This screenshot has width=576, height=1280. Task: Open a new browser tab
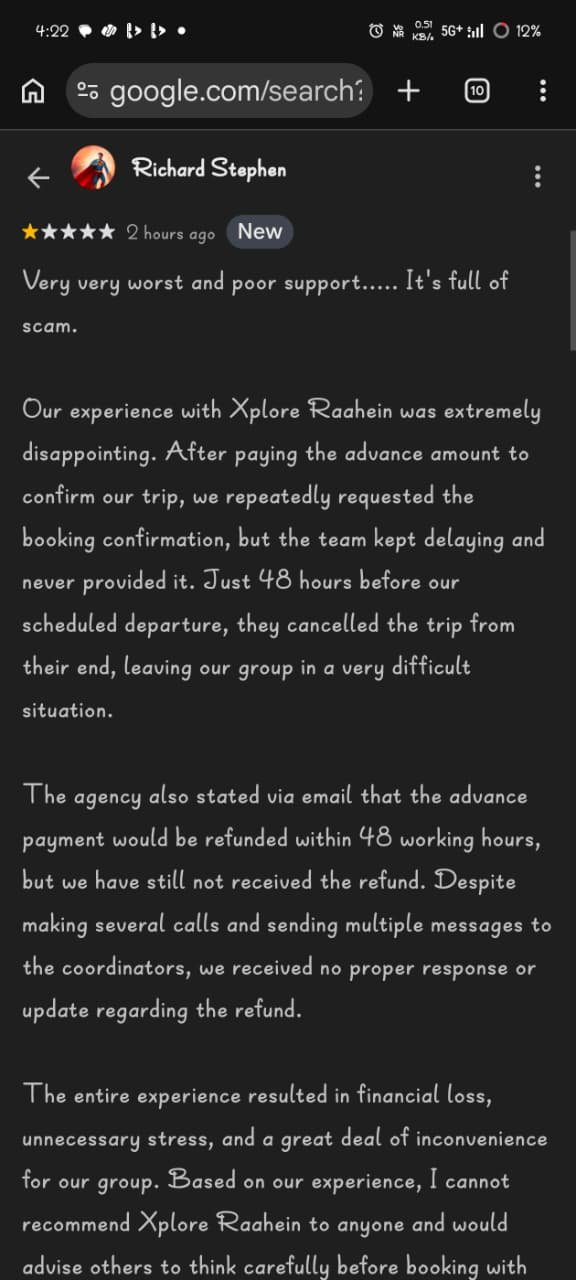[x=408, y=91]
